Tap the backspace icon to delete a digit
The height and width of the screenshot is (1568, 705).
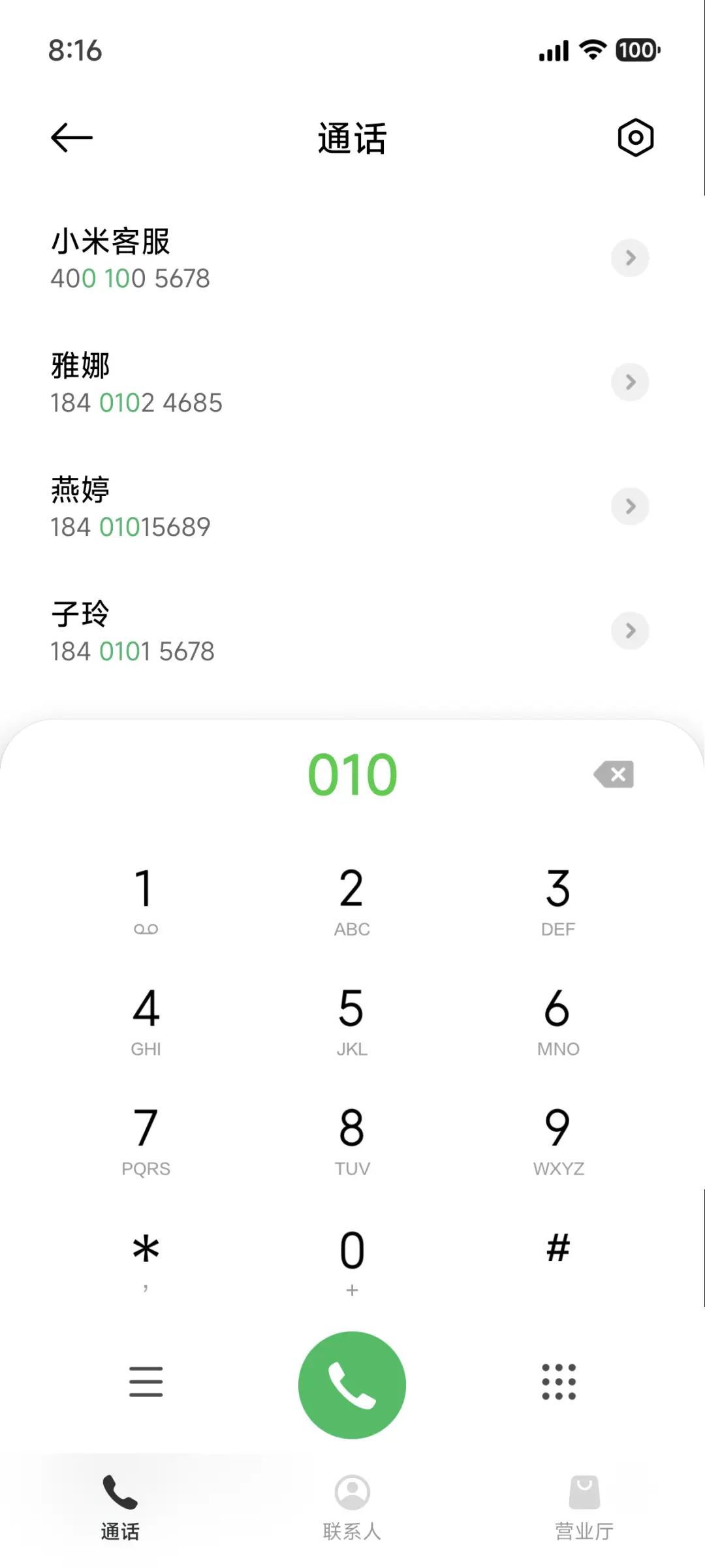[x=612, y=774]
